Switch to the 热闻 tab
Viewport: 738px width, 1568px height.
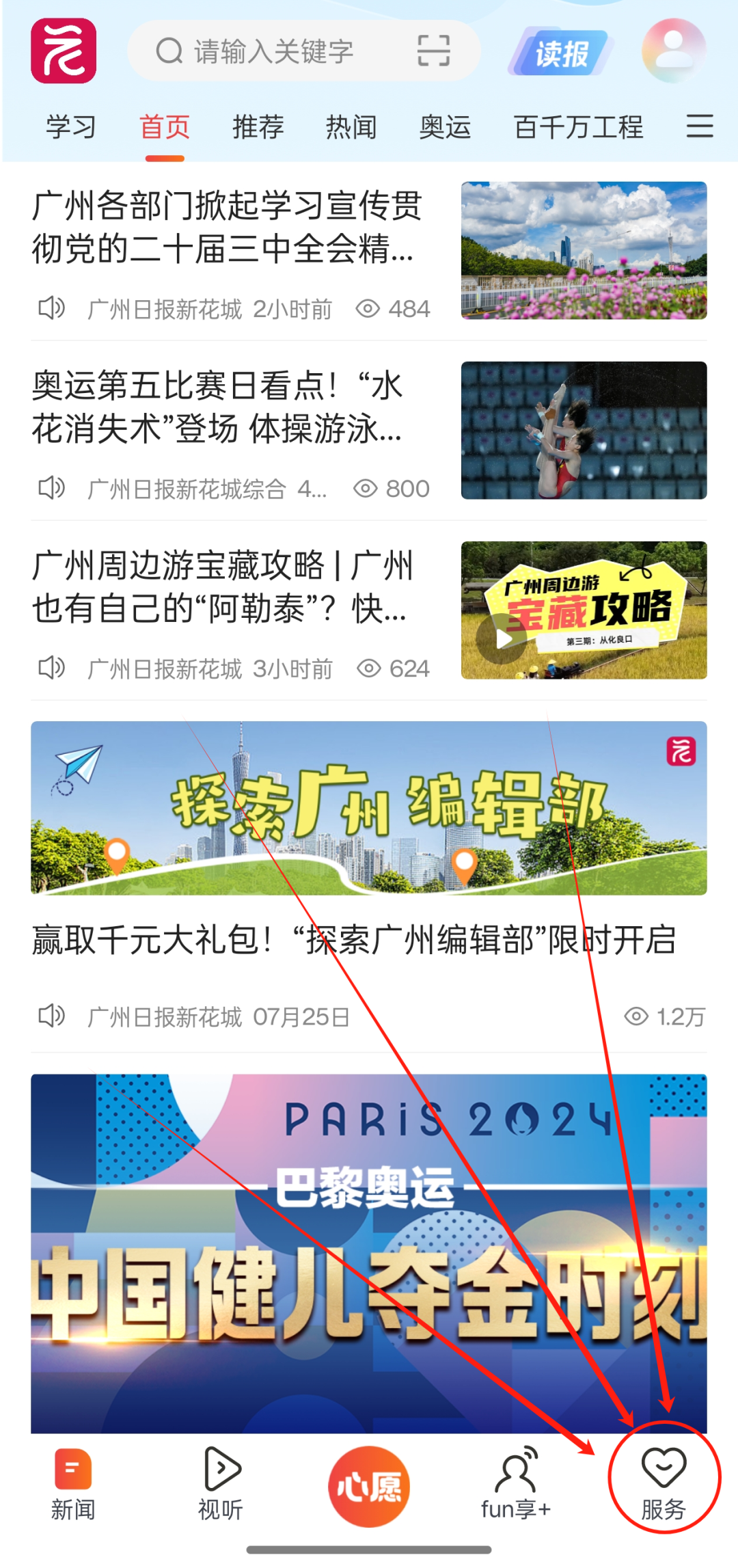coord(351,128)
